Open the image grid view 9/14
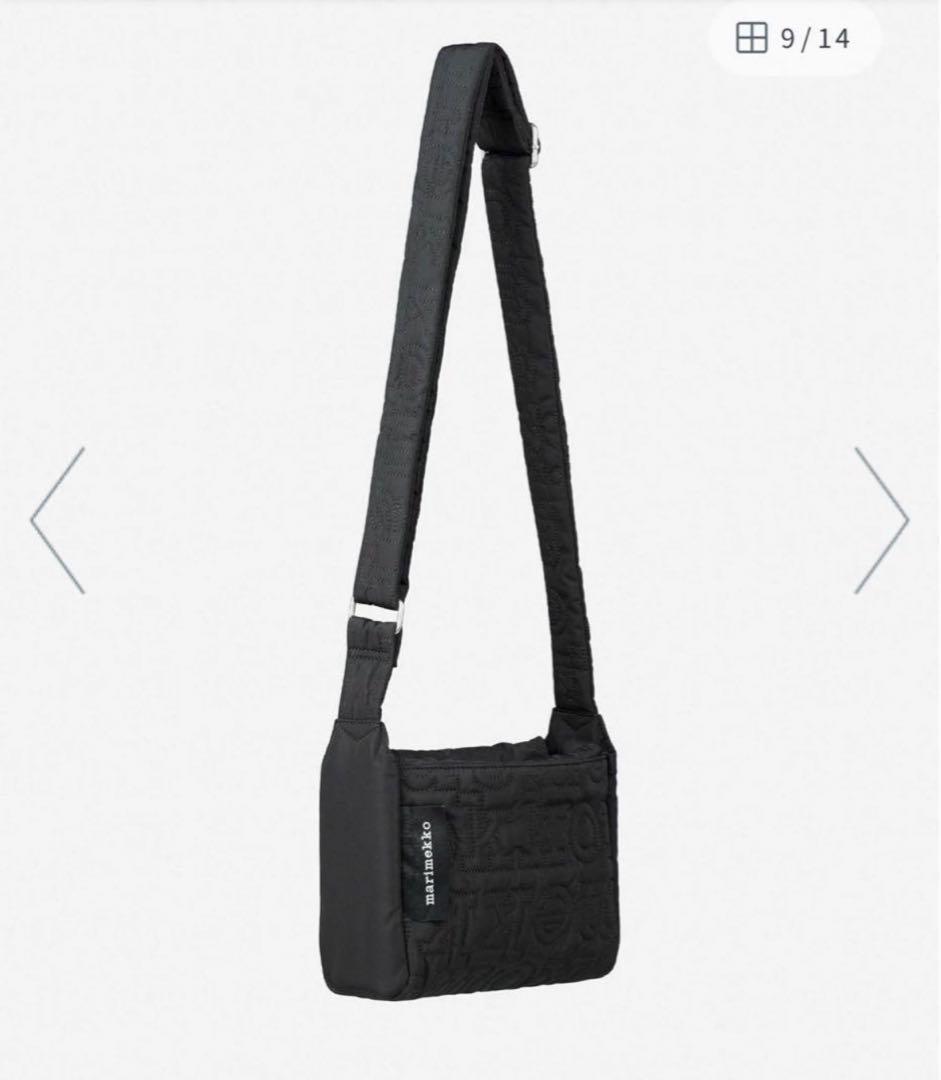 [794, 39]
